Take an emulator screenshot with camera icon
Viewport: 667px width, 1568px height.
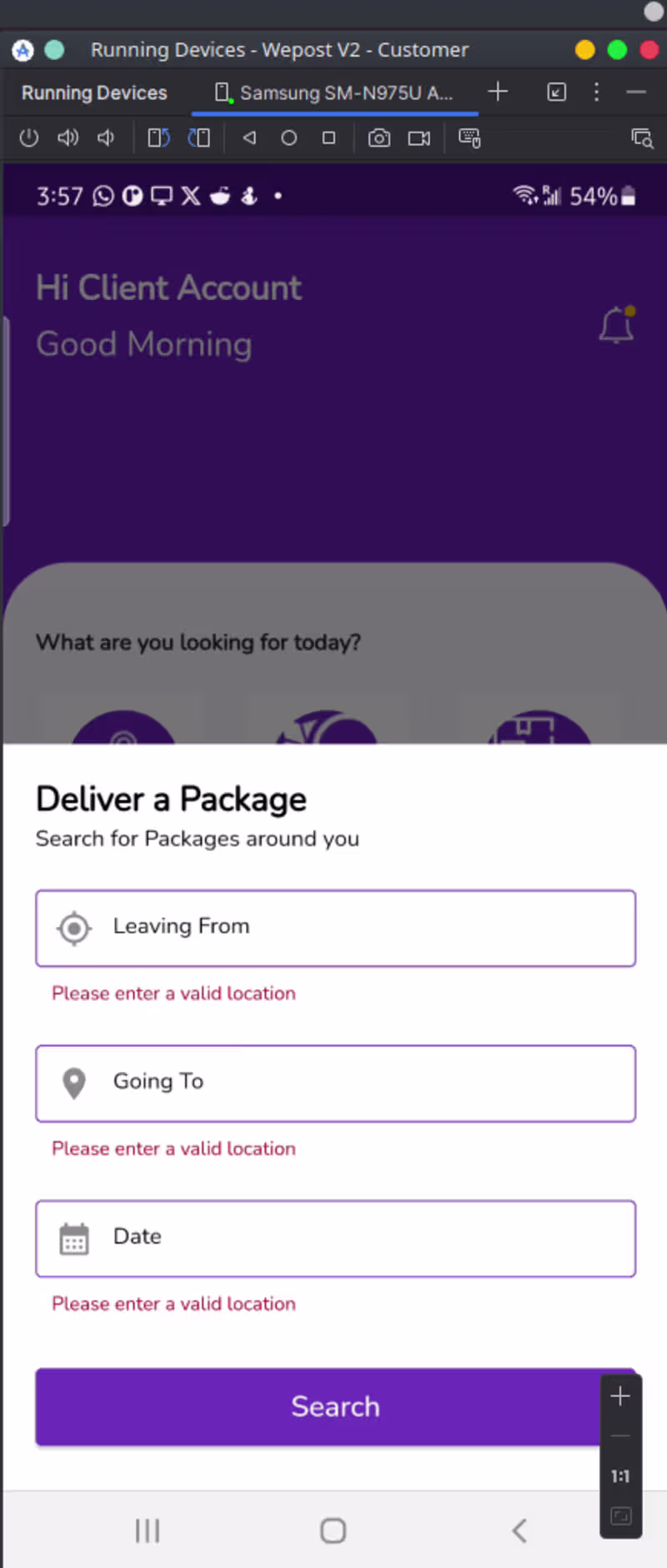point(379,138)
